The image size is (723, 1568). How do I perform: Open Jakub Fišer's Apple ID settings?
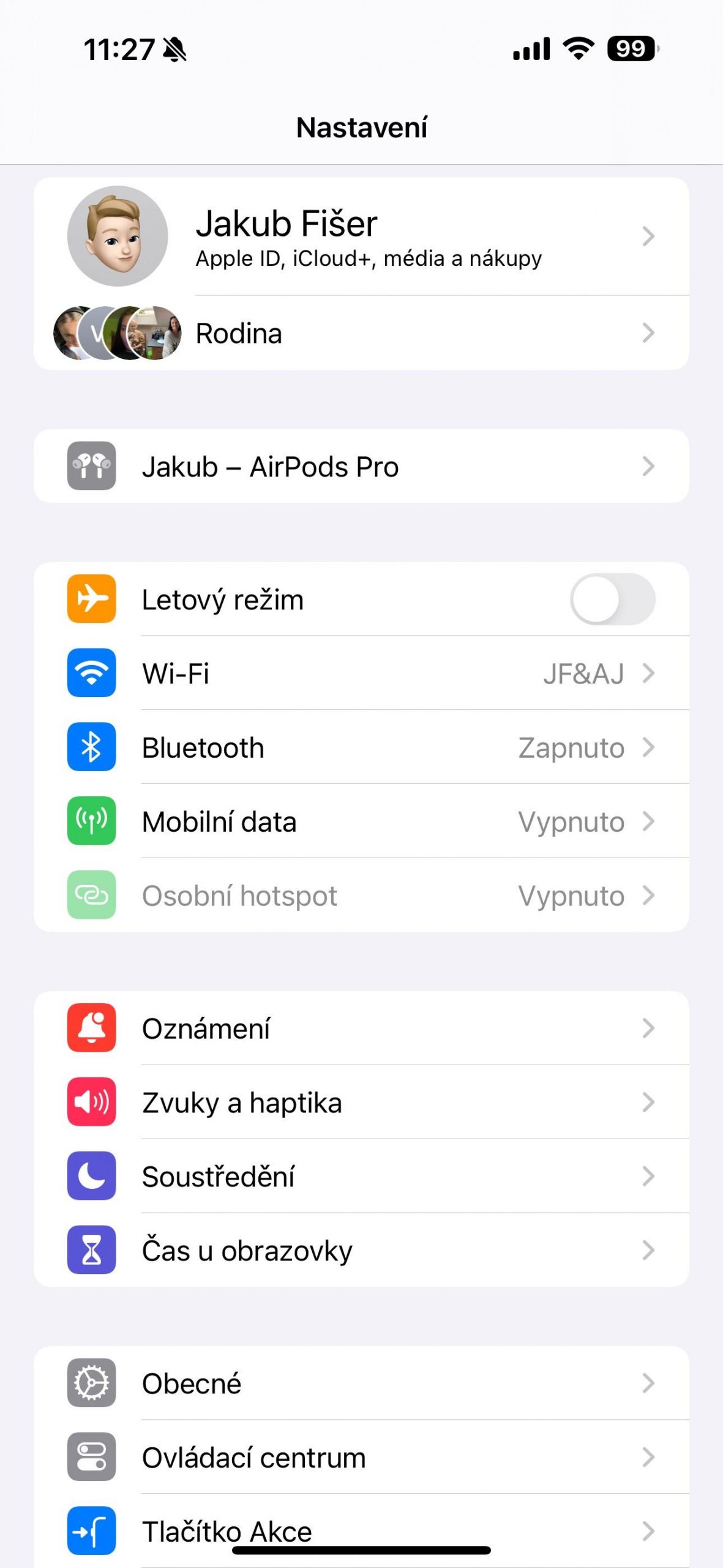pyautogui.click(x=361, y=236)
